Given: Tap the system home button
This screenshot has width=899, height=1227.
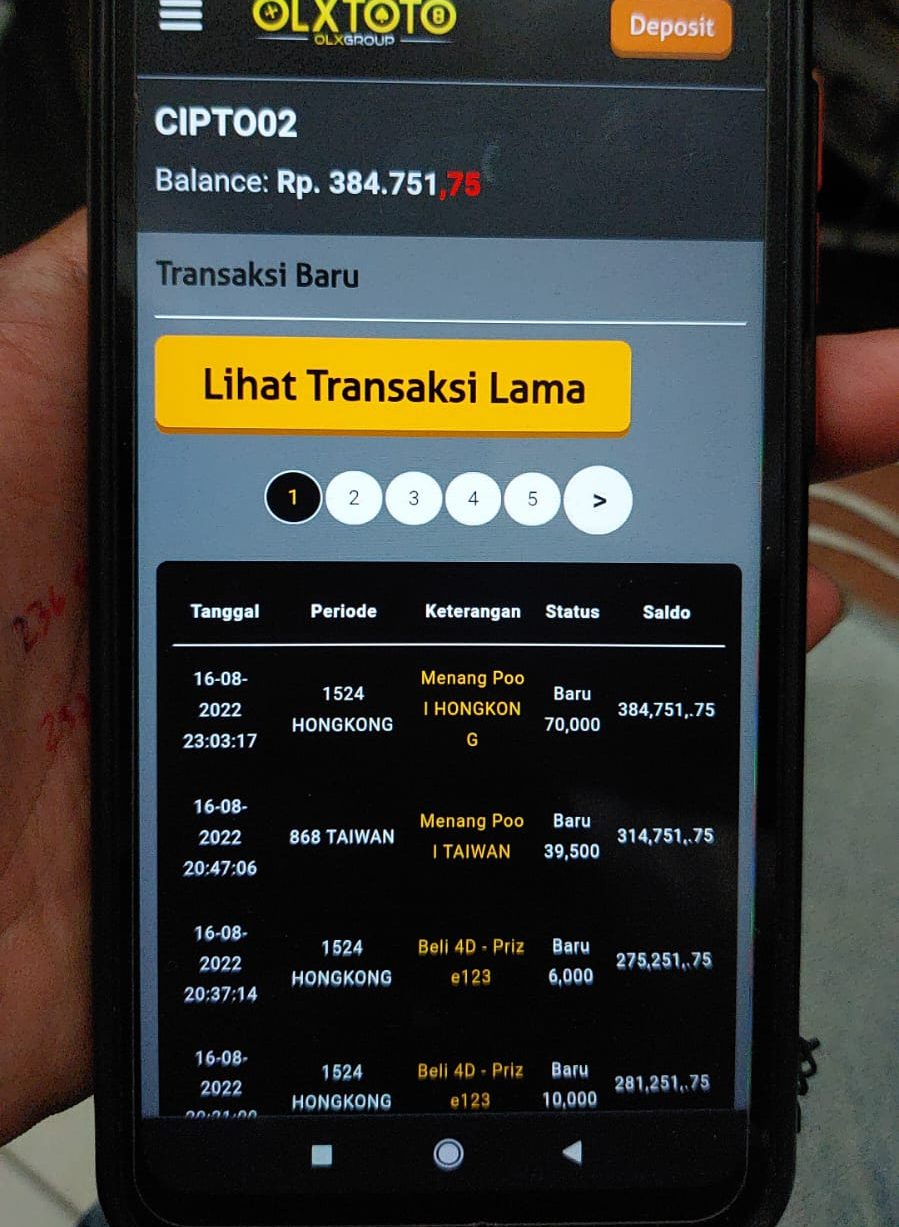Looking at the screenshot, I should click(448, 1153).
